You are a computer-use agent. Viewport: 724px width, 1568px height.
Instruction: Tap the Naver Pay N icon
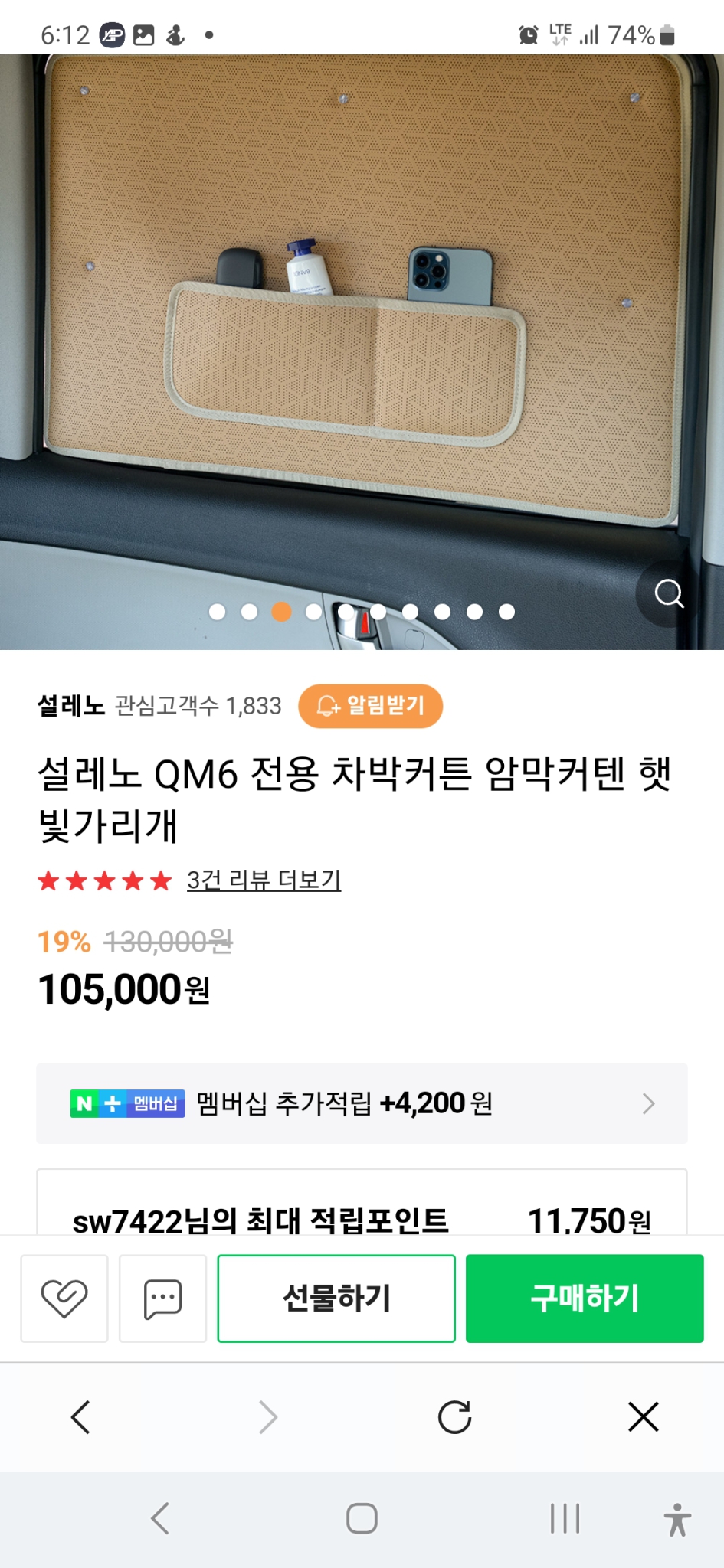pyautogui.click(x=84, y=1103)
